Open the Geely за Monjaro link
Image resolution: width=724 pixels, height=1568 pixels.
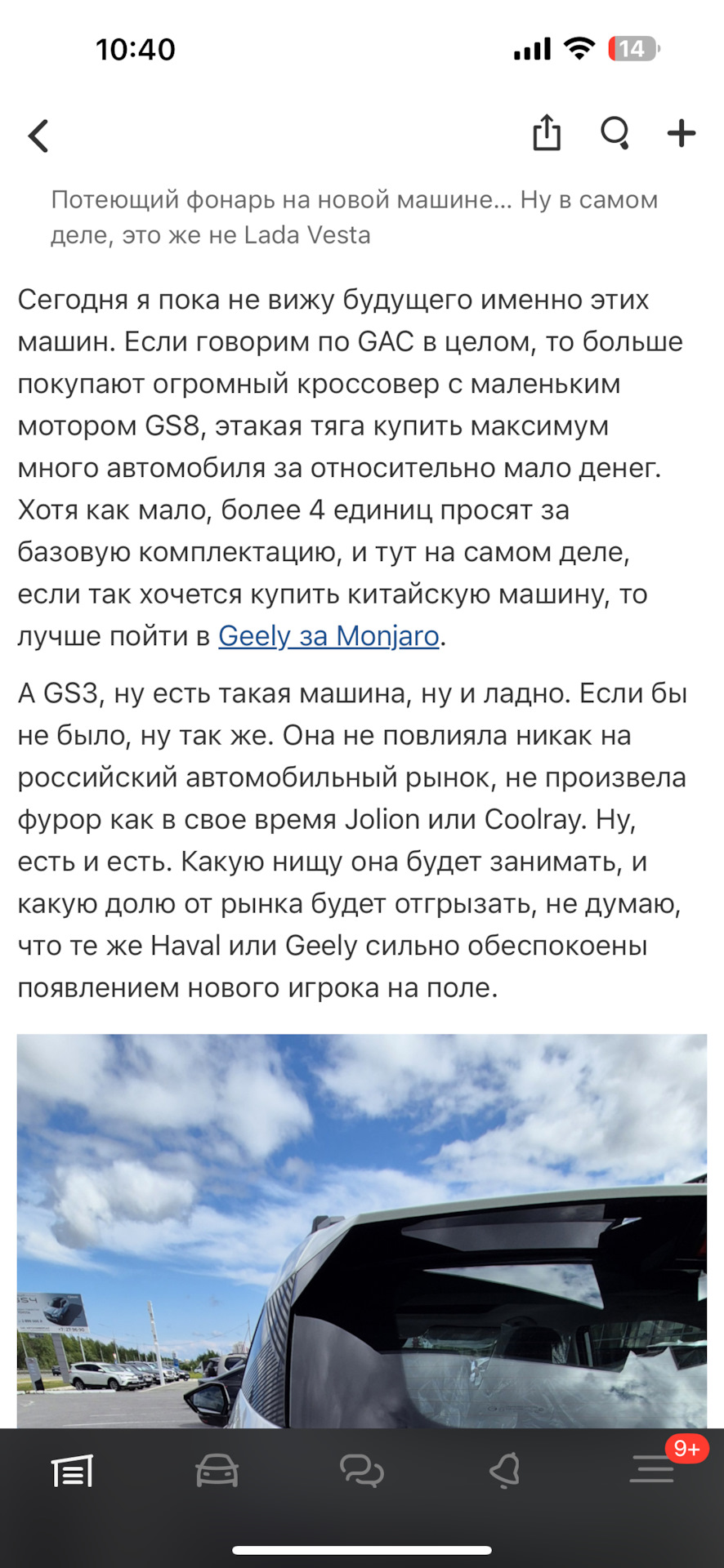[x=328, y=636]
